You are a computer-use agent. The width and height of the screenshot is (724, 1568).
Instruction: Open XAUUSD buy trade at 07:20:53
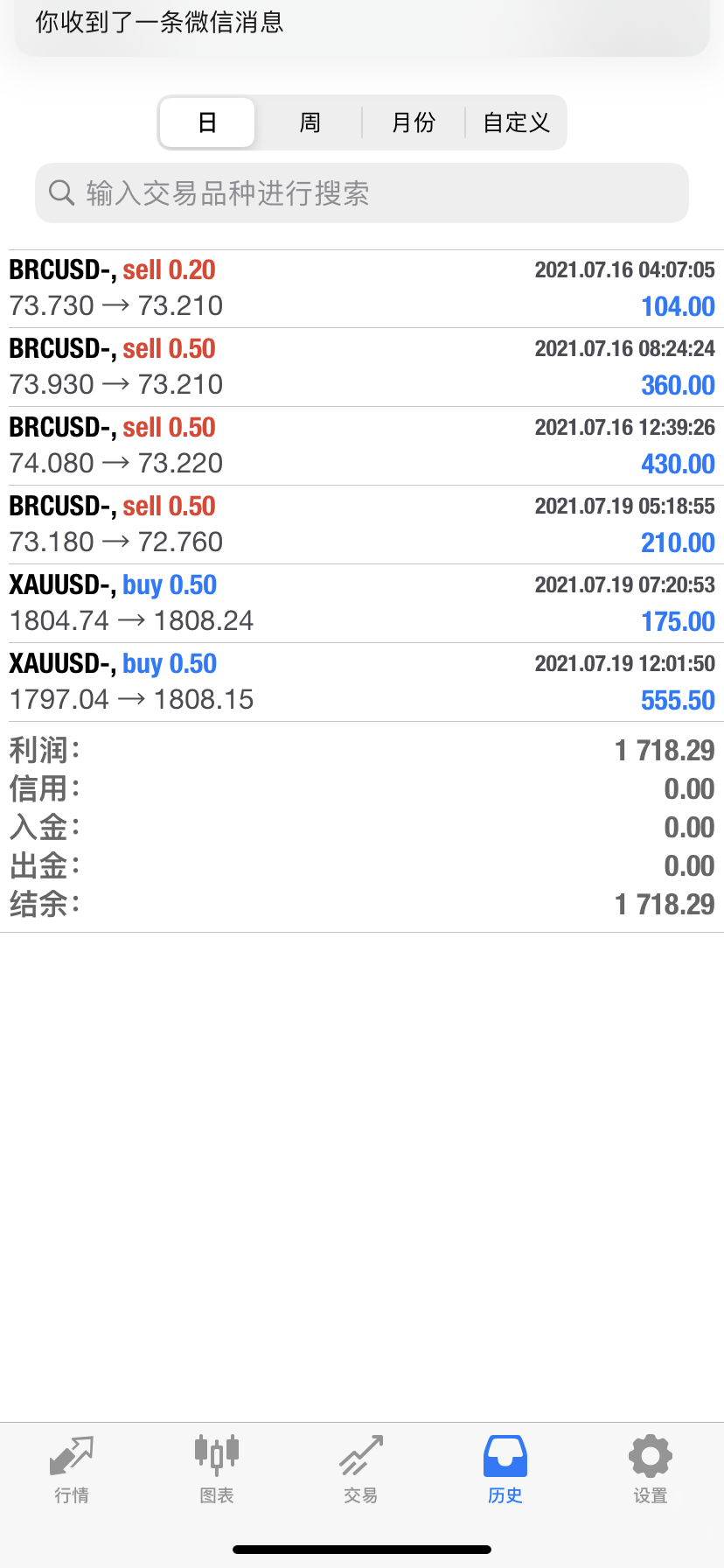coord(362,604)
